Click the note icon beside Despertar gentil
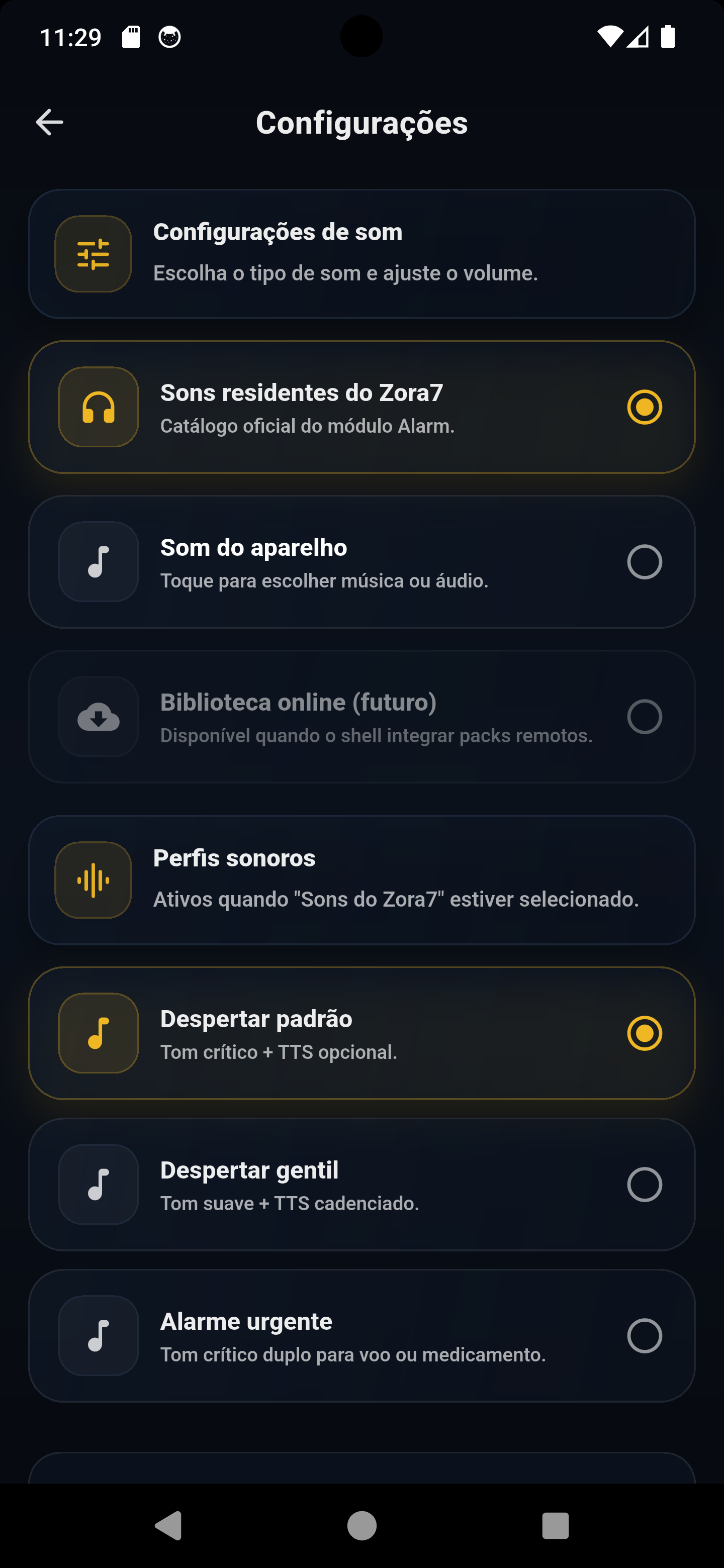The width and height of the screenshot is (724, 1568). [x=98, y=1185]
